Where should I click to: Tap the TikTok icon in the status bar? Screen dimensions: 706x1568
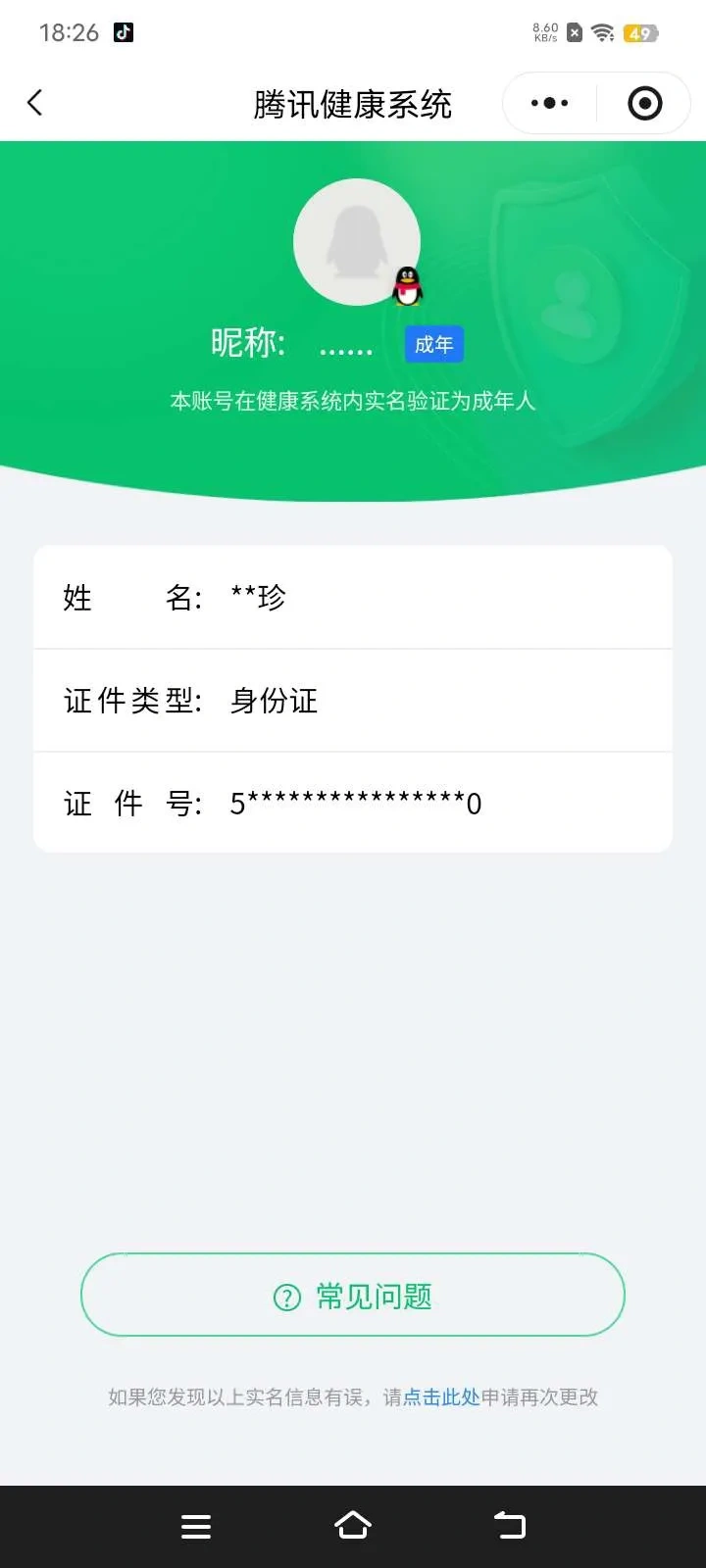pos(122,32)
